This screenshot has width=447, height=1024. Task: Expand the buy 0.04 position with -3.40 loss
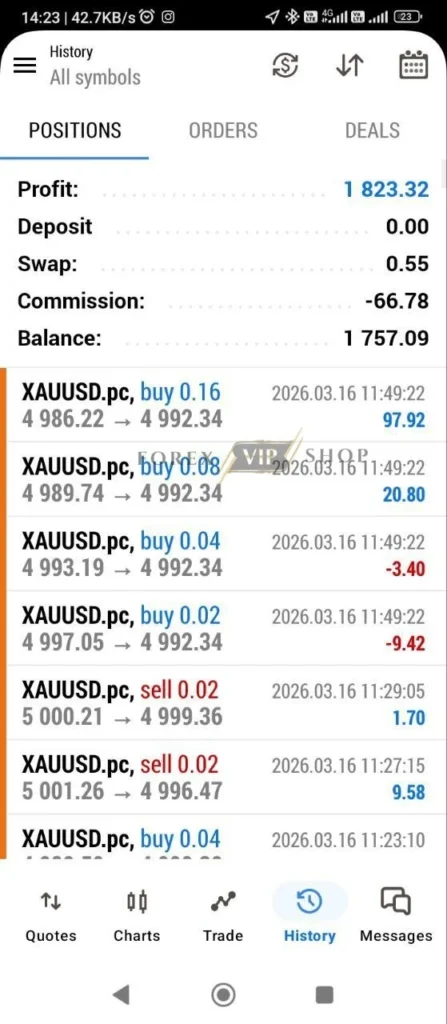click(x=224, y=554)
